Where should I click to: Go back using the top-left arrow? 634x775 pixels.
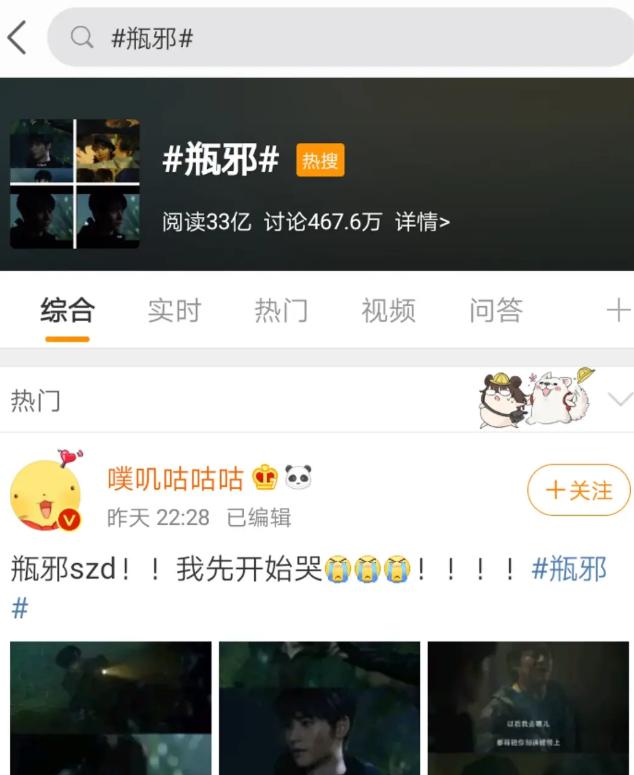tap(17, 38)
